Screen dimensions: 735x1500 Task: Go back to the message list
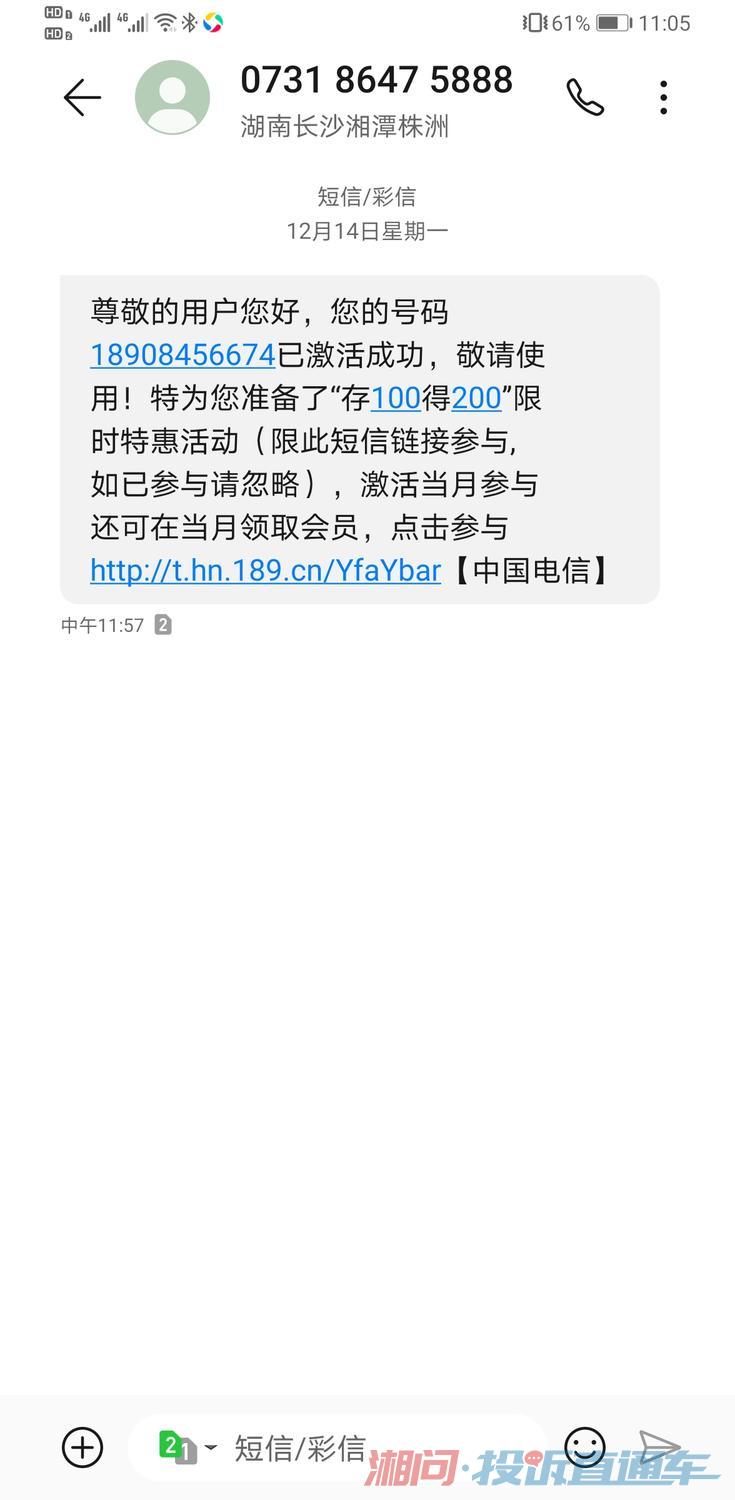click(x=82, y=98)
